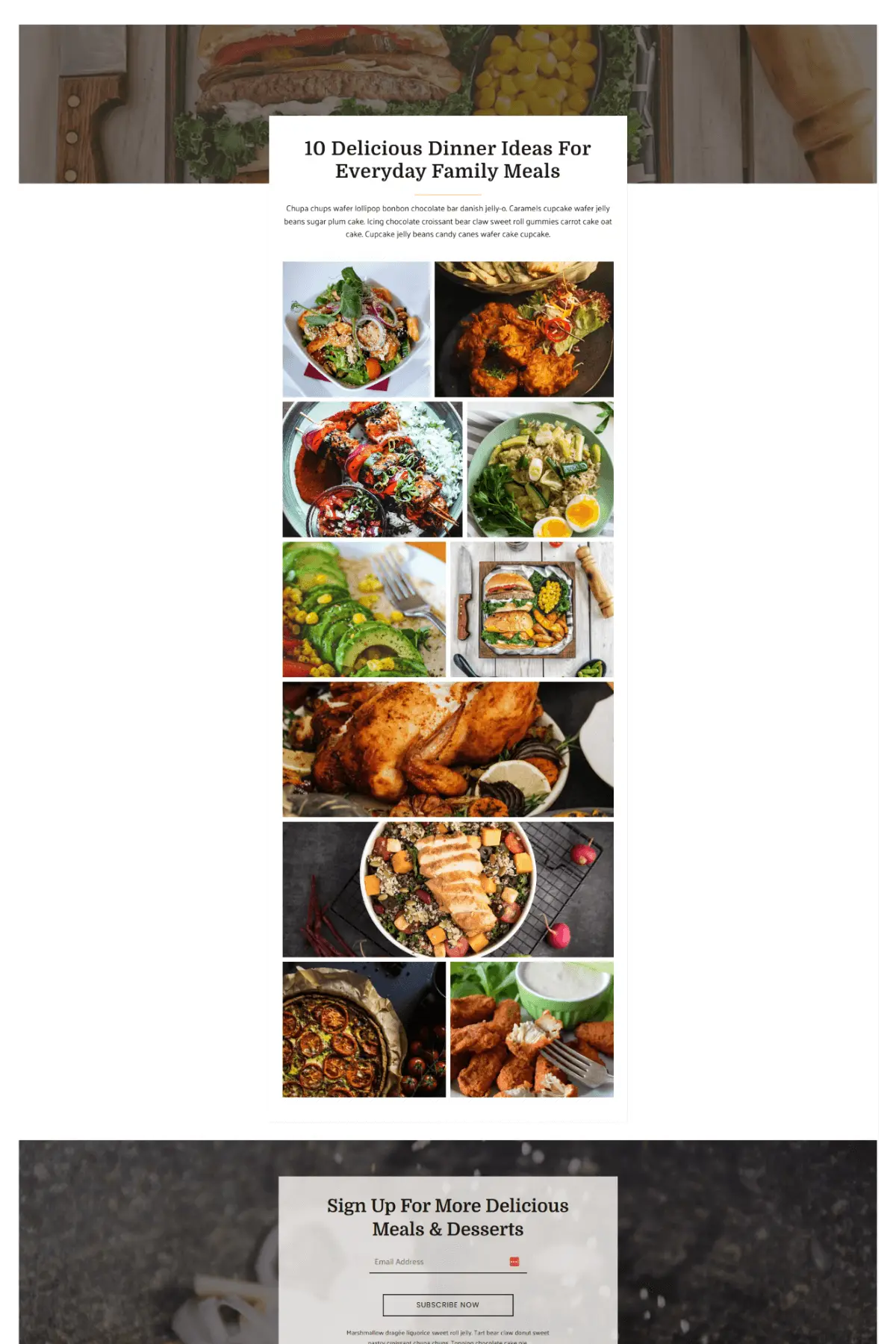This screenshot has width=896, height=1344.
Task: Open the tomato tart photo
Action: [x=364, y=1029]
